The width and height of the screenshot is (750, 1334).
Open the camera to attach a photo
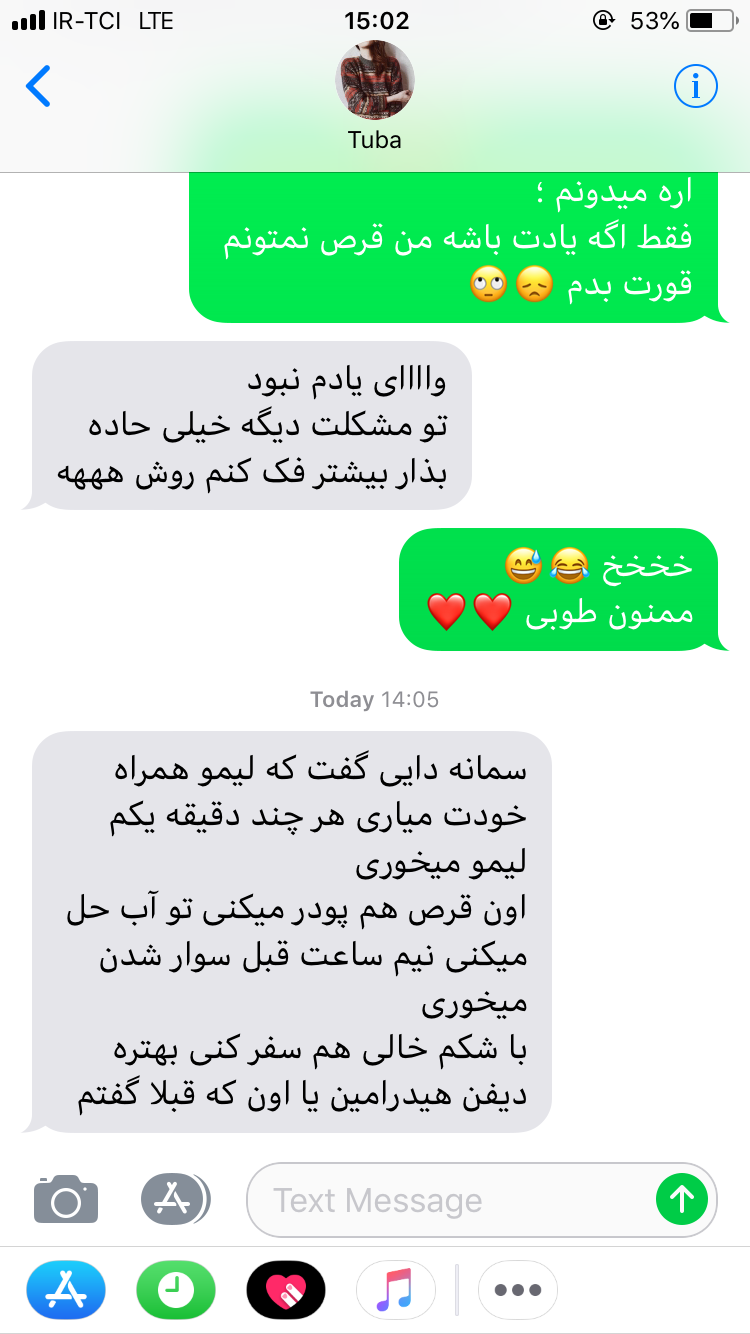pyautogui.click(x=66, y=1199)
